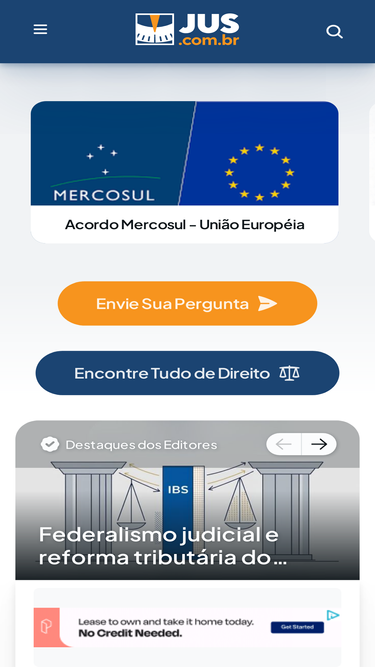Image resolution: width=375 pixels, height=667 pixels.
Task: Go to JUS.com.br home via logo
Action: click(188, 29)
